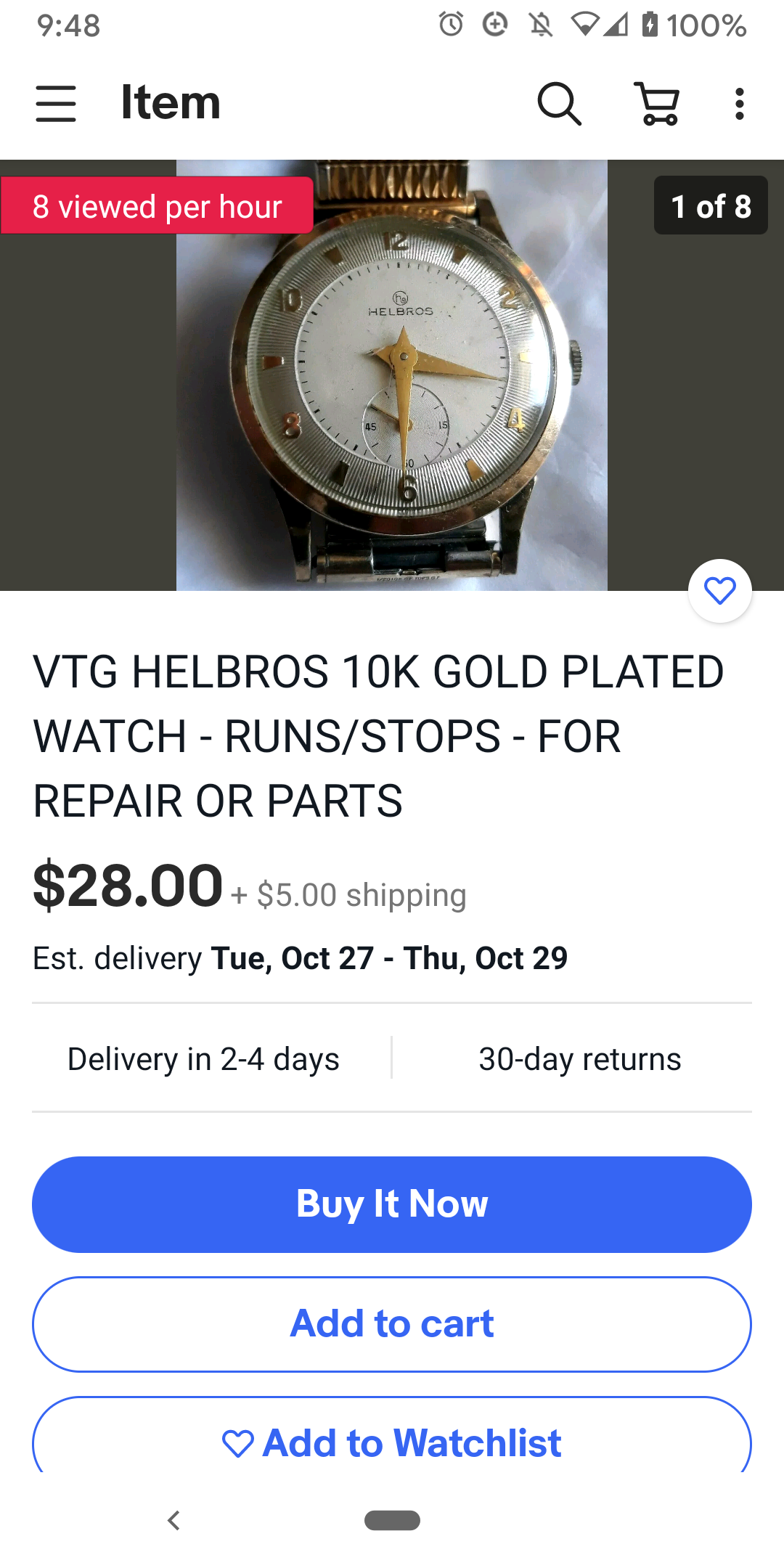784x1568 pixels.
Task: Buy the watch with Buy It Now
Action: coord(392,1204)
